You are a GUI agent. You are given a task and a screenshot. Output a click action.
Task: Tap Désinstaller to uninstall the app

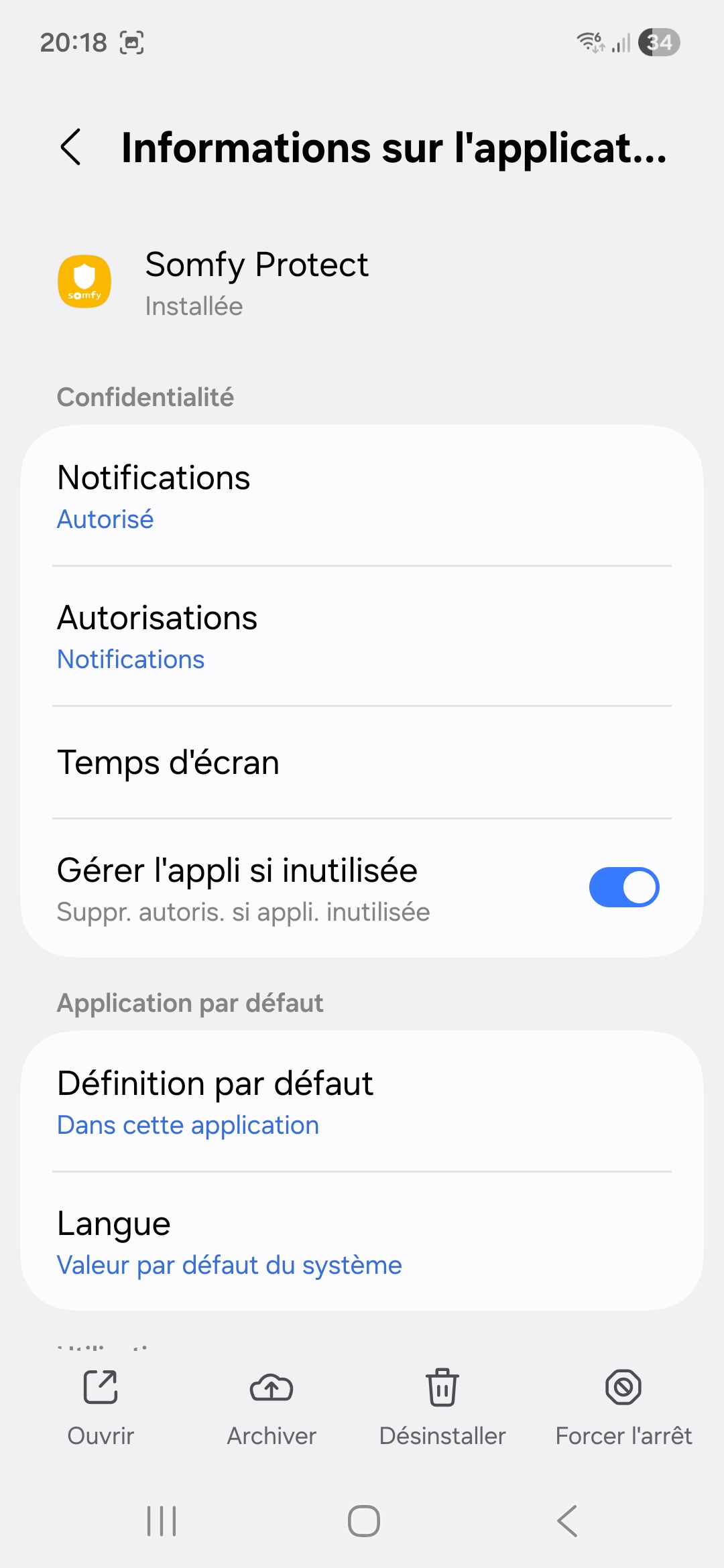442,1406
